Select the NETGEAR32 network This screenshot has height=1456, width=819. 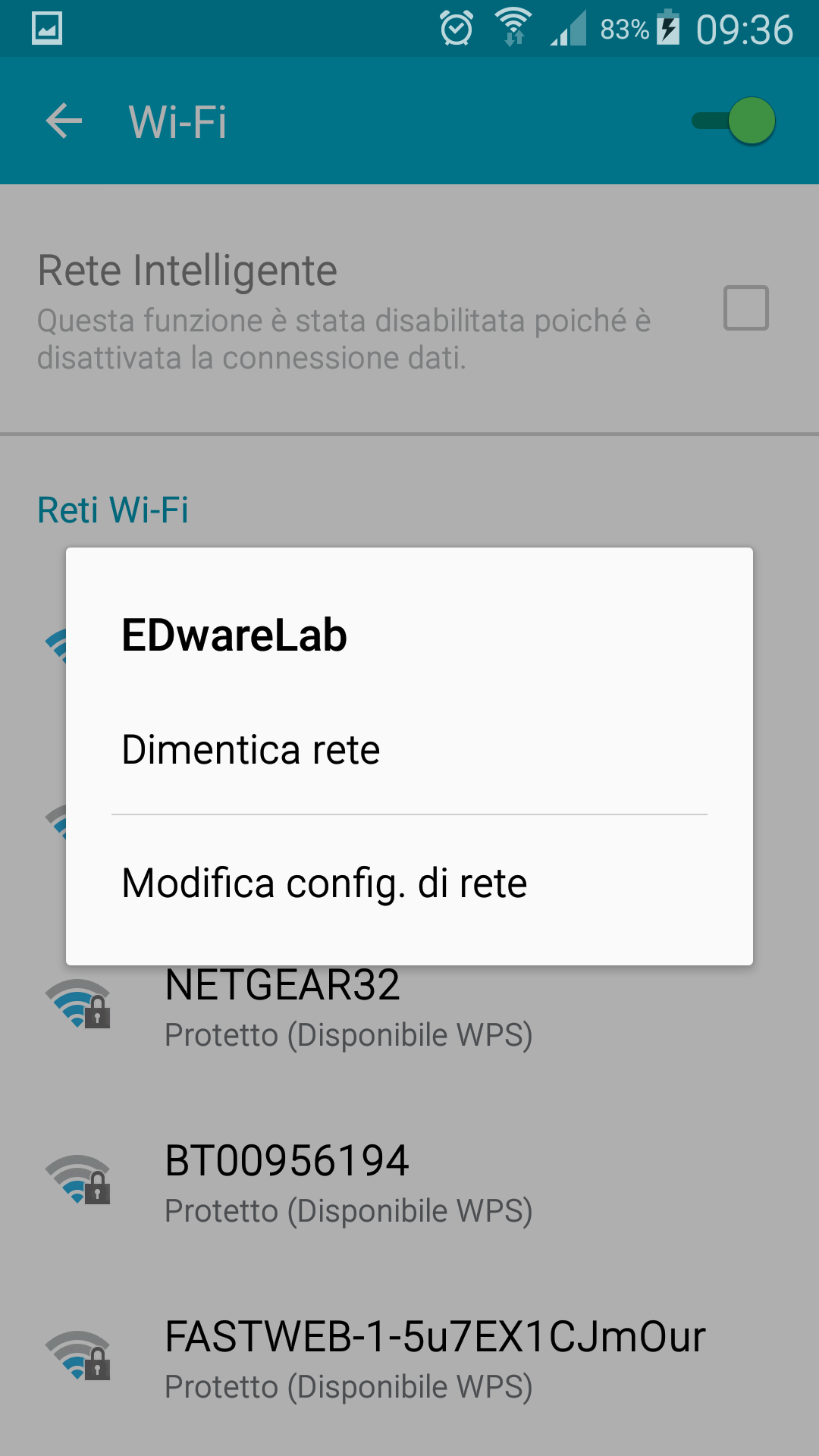(x=409, y=1009)
